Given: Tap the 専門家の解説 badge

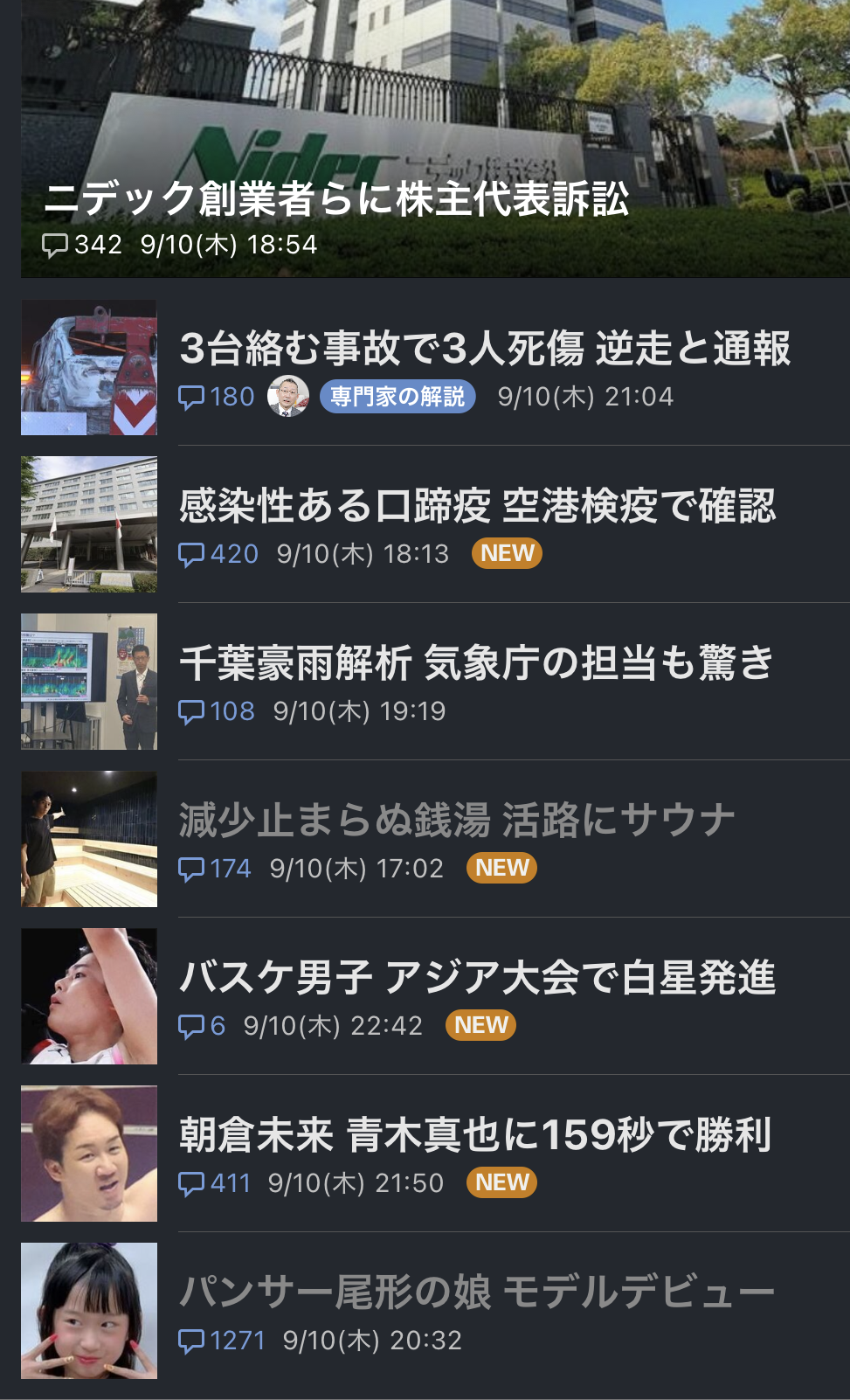Looking at the screenshot, I should (397, 397).
